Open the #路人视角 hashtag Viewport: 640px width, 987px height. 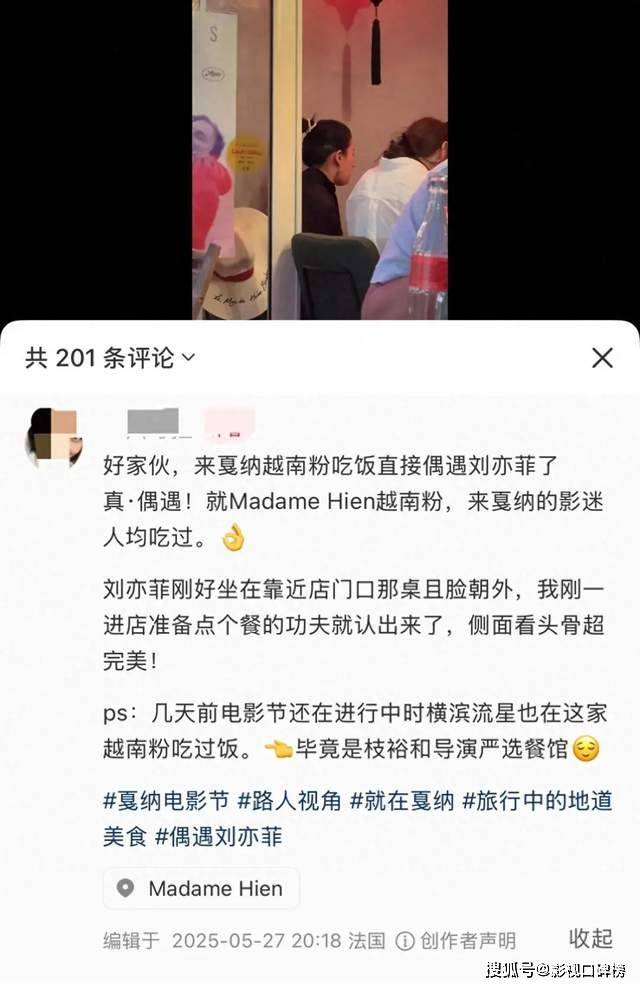(x=289, y=800)
